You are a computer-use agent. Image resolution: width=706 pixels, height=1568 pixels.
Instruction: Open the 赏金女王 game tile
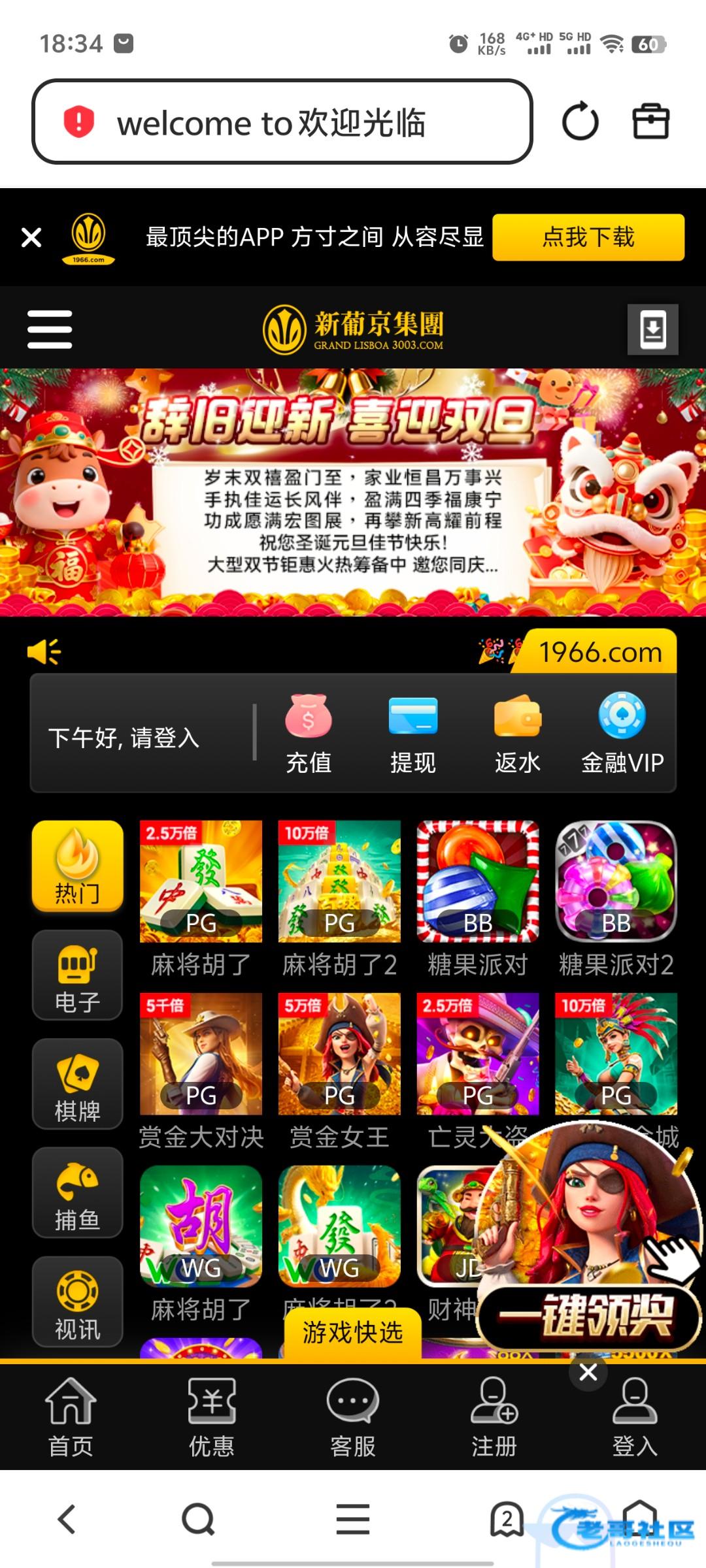coord(339,1054)
